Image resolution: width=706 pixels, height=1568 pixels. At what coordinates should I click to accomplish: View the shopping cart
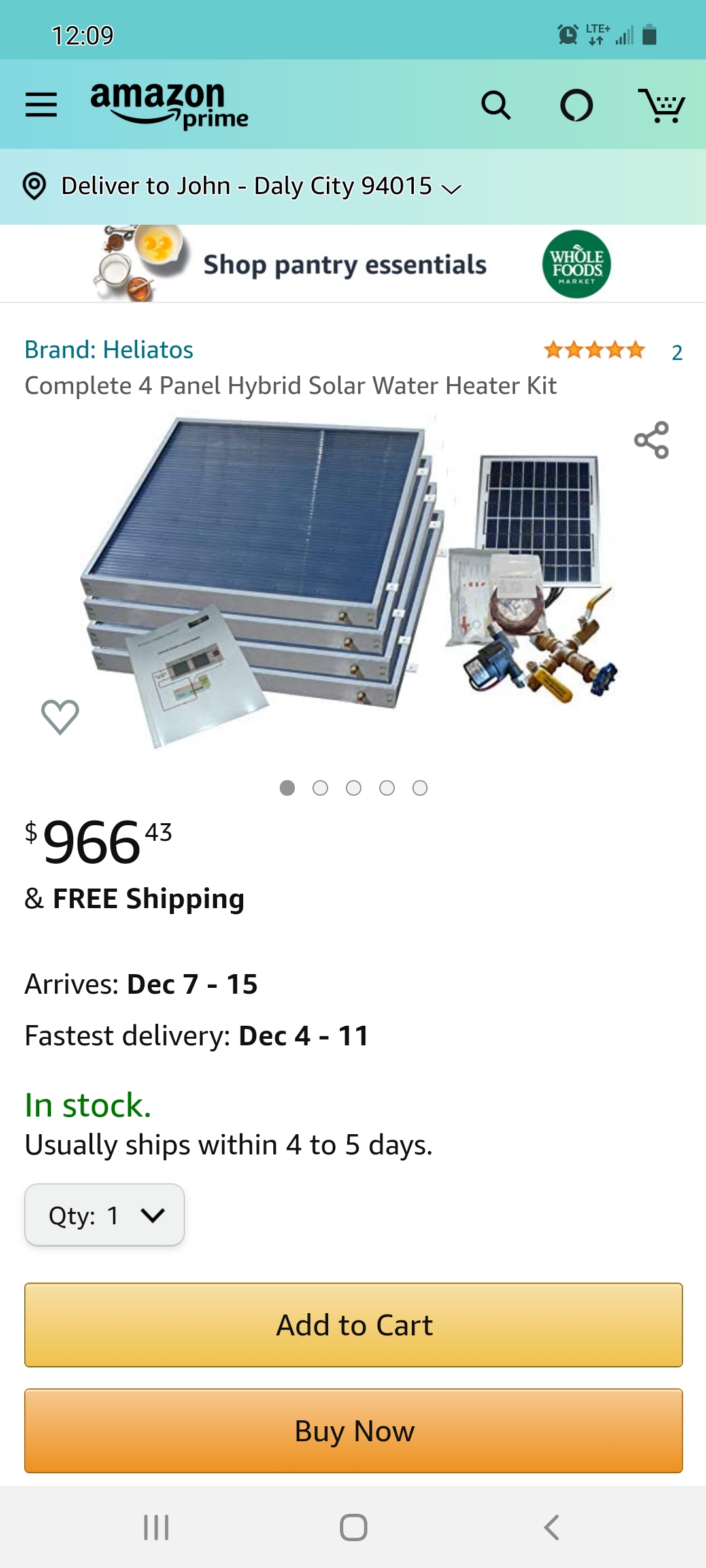click(x=662, y=105)
